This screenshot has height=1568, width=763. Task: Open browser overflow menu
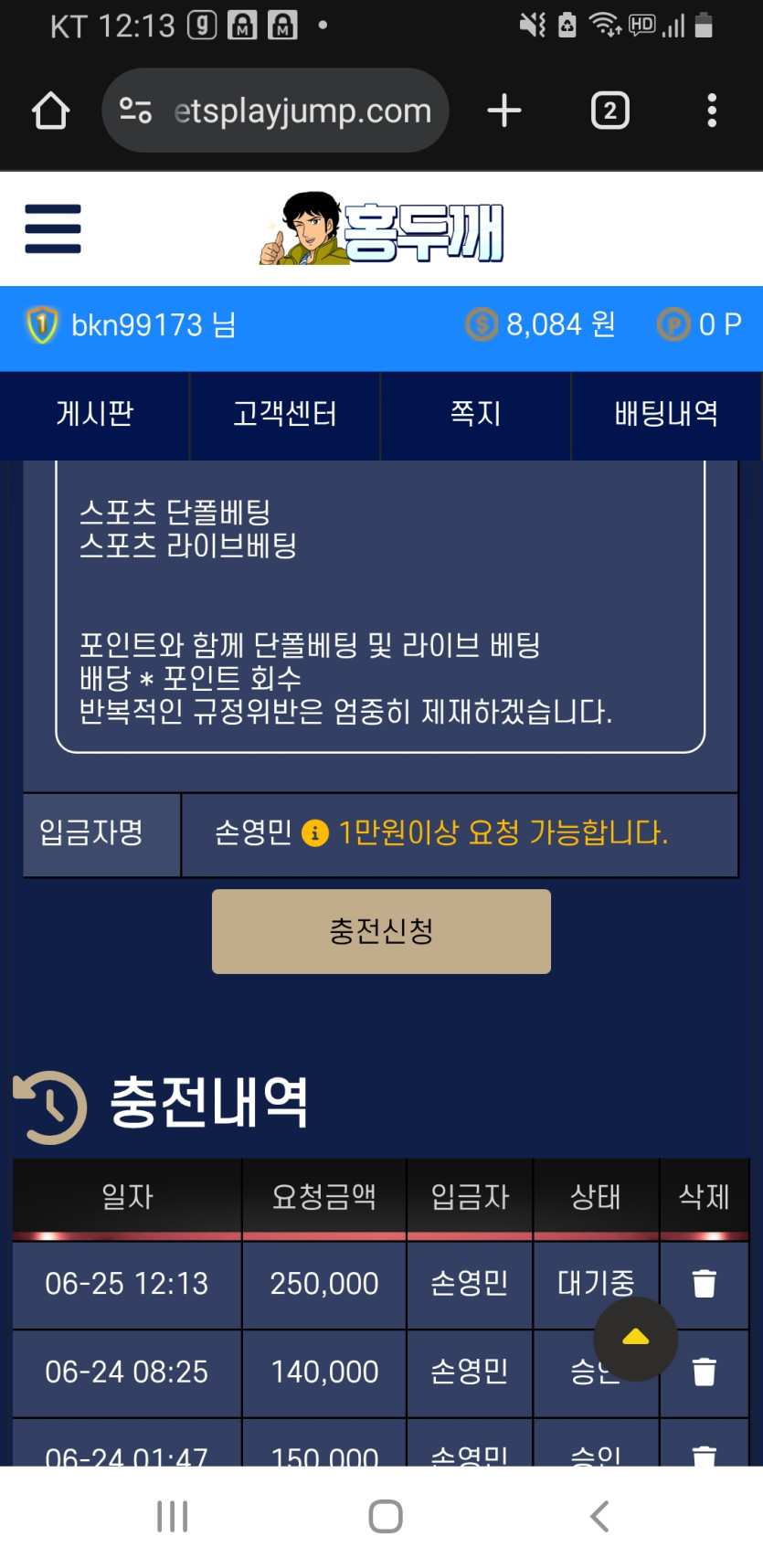[711, 111]
